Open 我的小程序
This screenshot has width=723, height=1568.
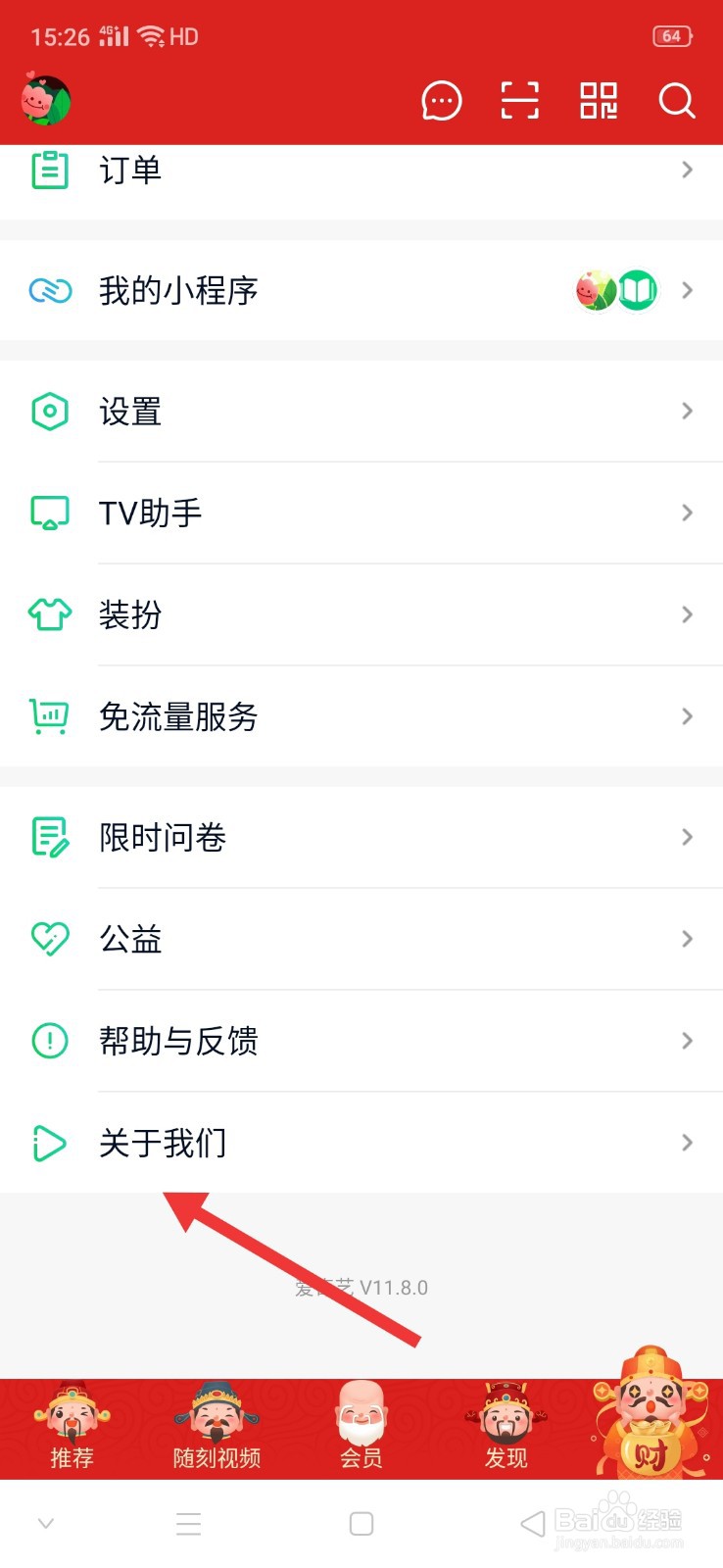coord(179,290)
